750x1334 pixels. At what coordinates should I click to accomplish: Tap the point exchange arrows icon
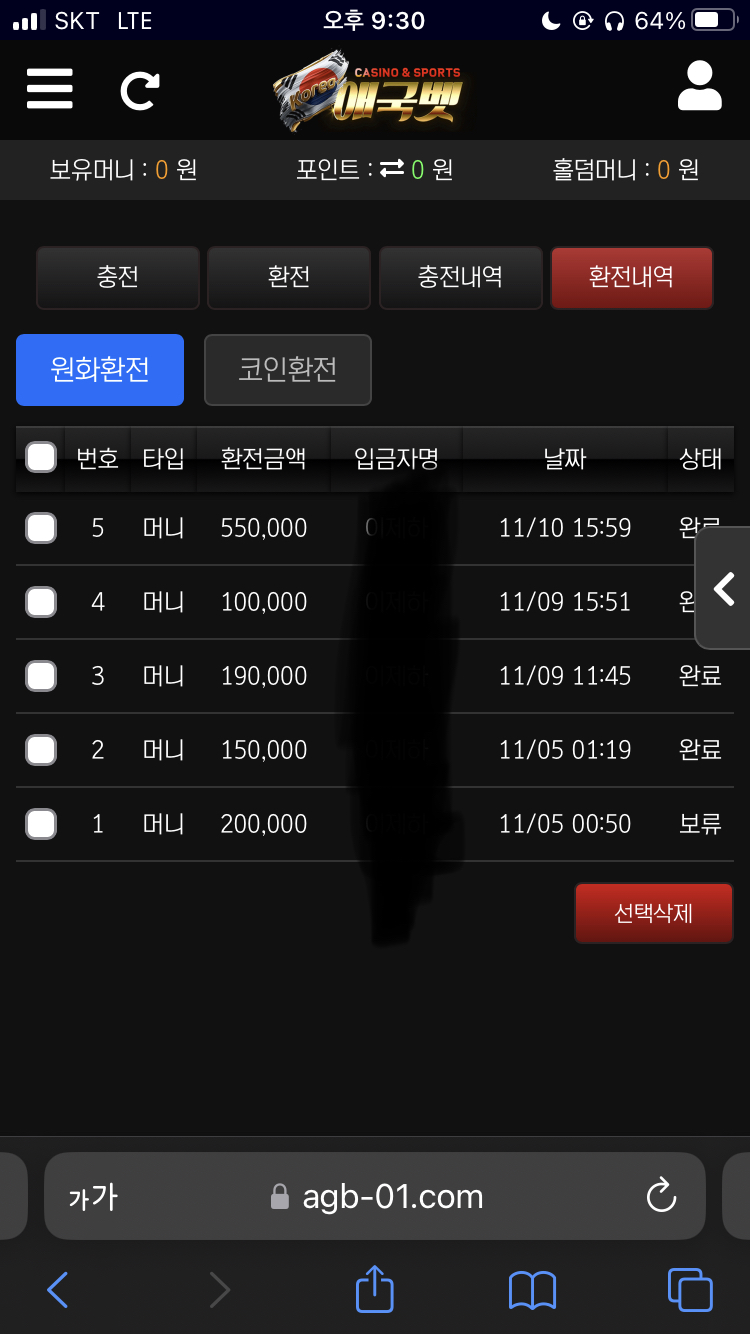pyautogui.click(x=392, y=170)
